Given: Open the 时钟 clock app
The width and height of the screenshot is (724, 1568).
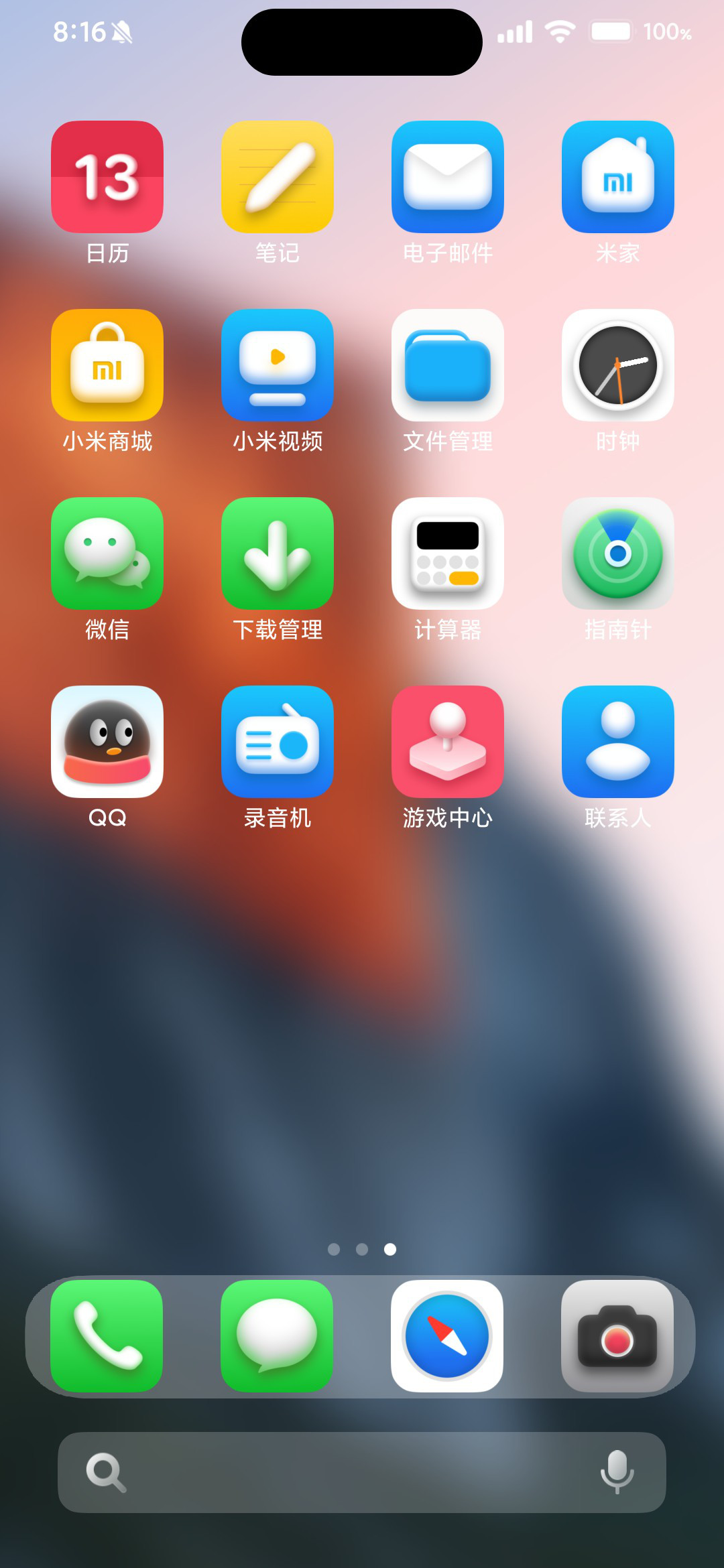Looking at the screenshot, I should click(x=618, y=365).
